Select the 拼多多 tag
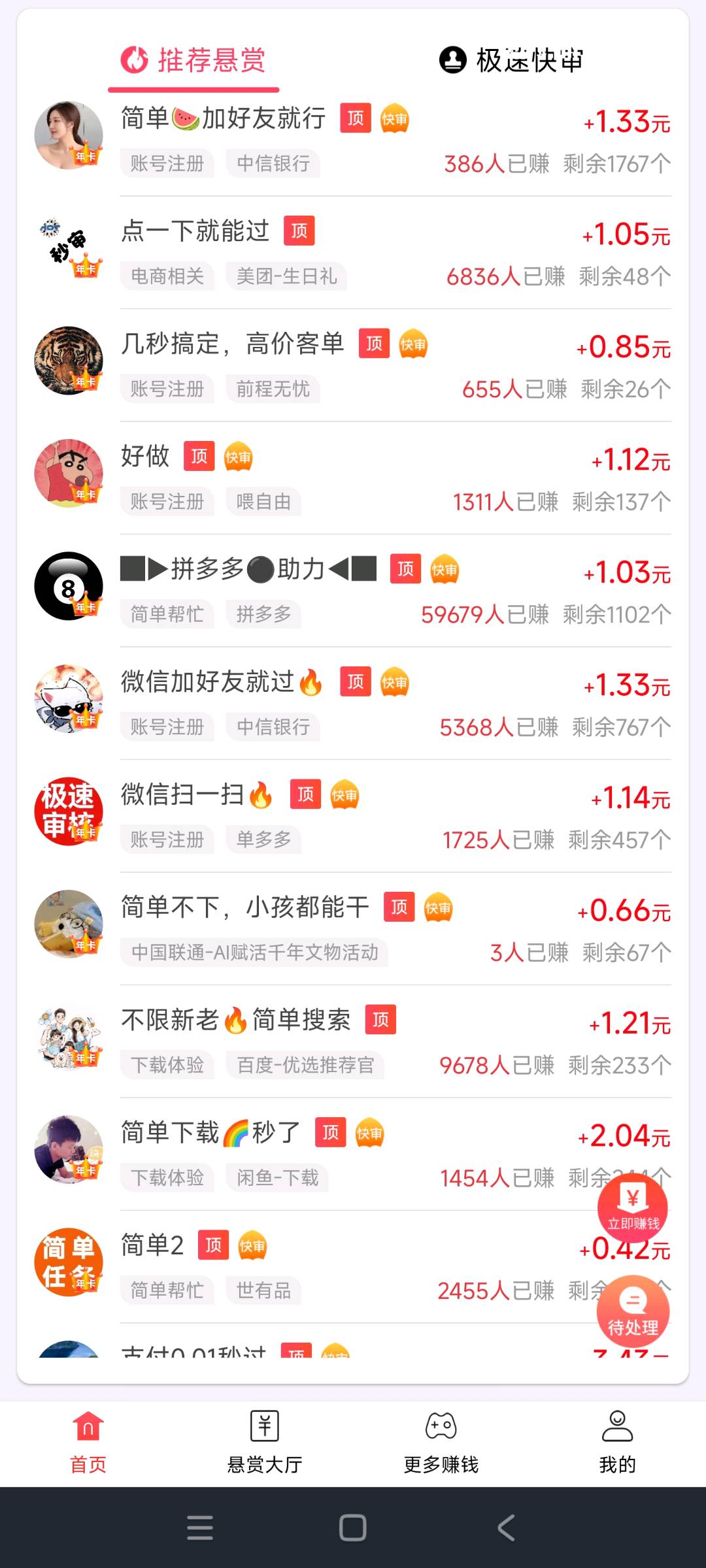706x1568 pixels. (264, 614)
